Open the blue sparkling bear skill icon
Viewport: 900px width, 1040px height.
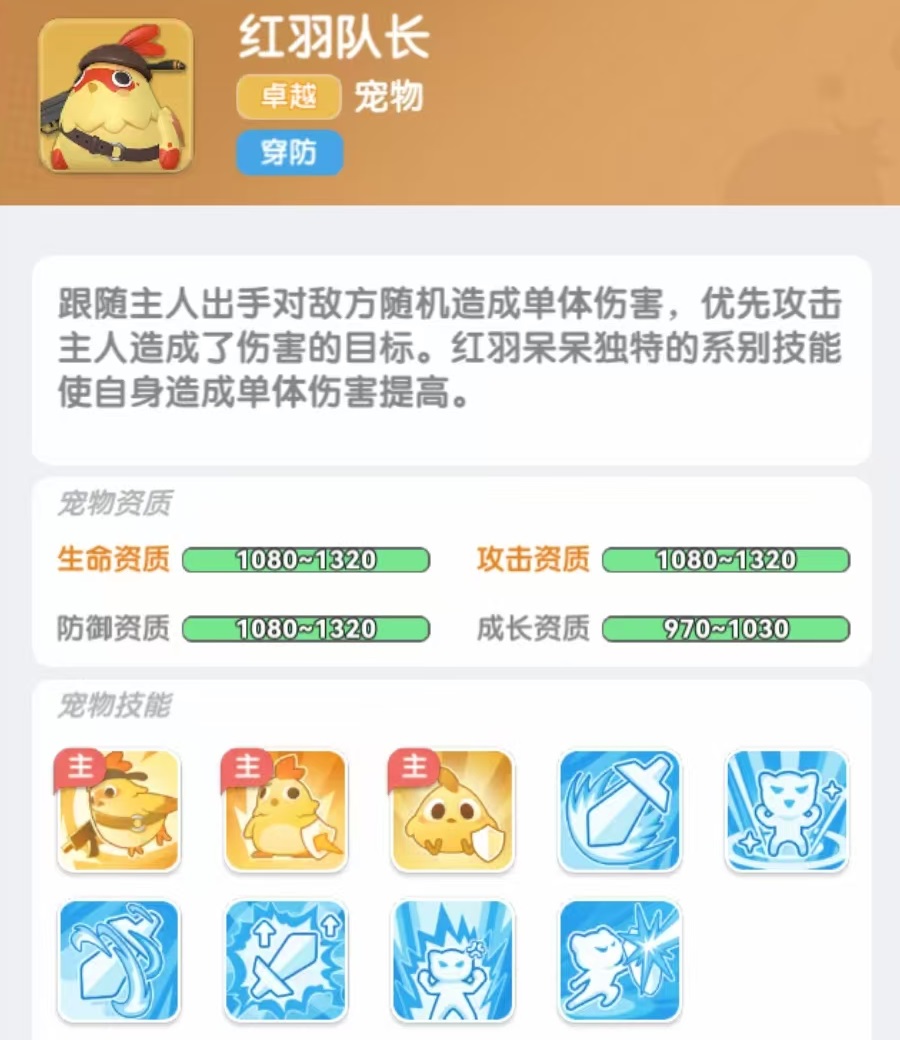786,810
